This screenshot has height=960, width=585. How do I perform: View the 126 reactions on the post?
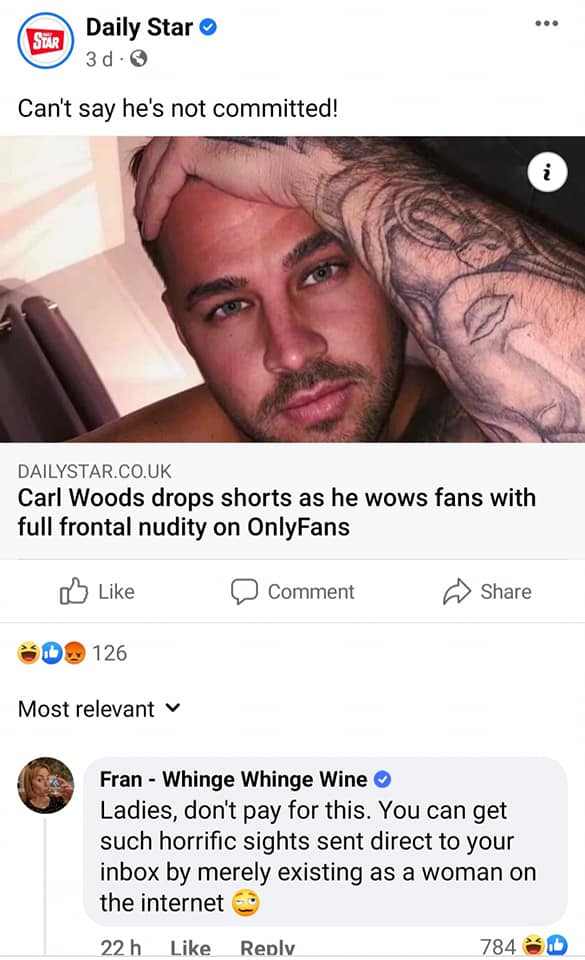[x=72, y=653]
